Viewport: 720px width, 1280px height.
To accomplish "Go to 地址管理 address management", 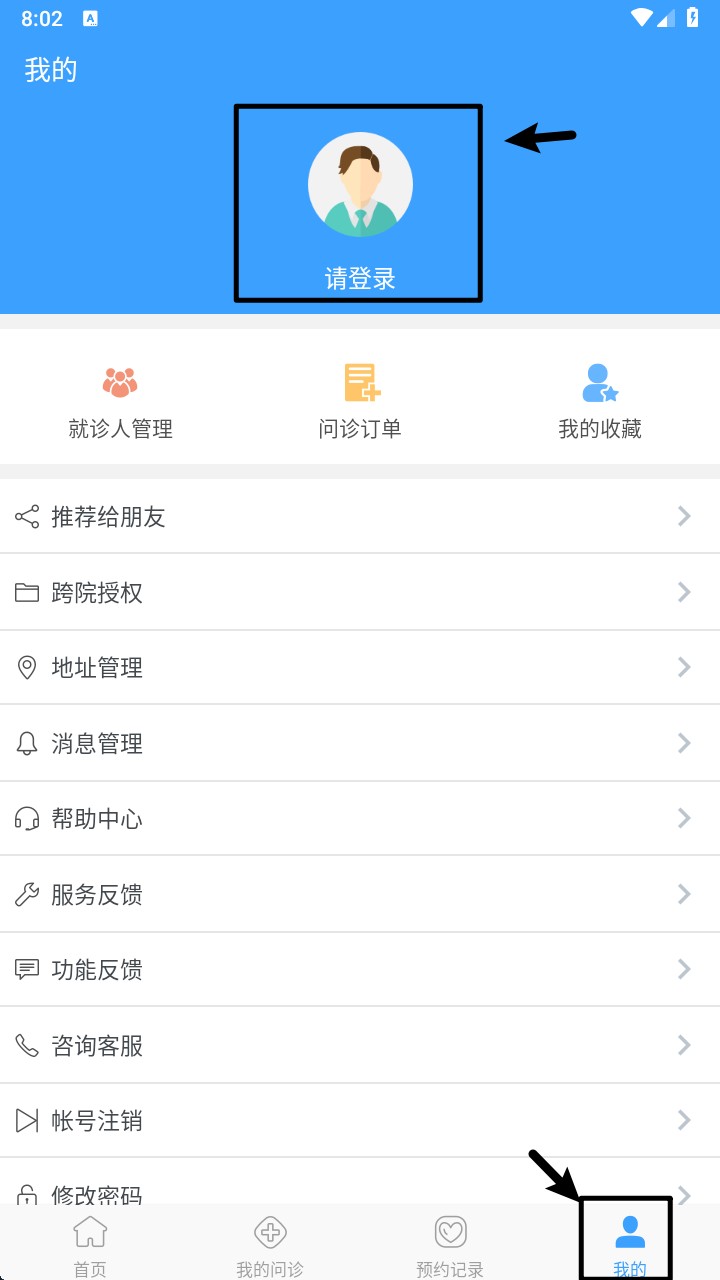I will point(360,667).
